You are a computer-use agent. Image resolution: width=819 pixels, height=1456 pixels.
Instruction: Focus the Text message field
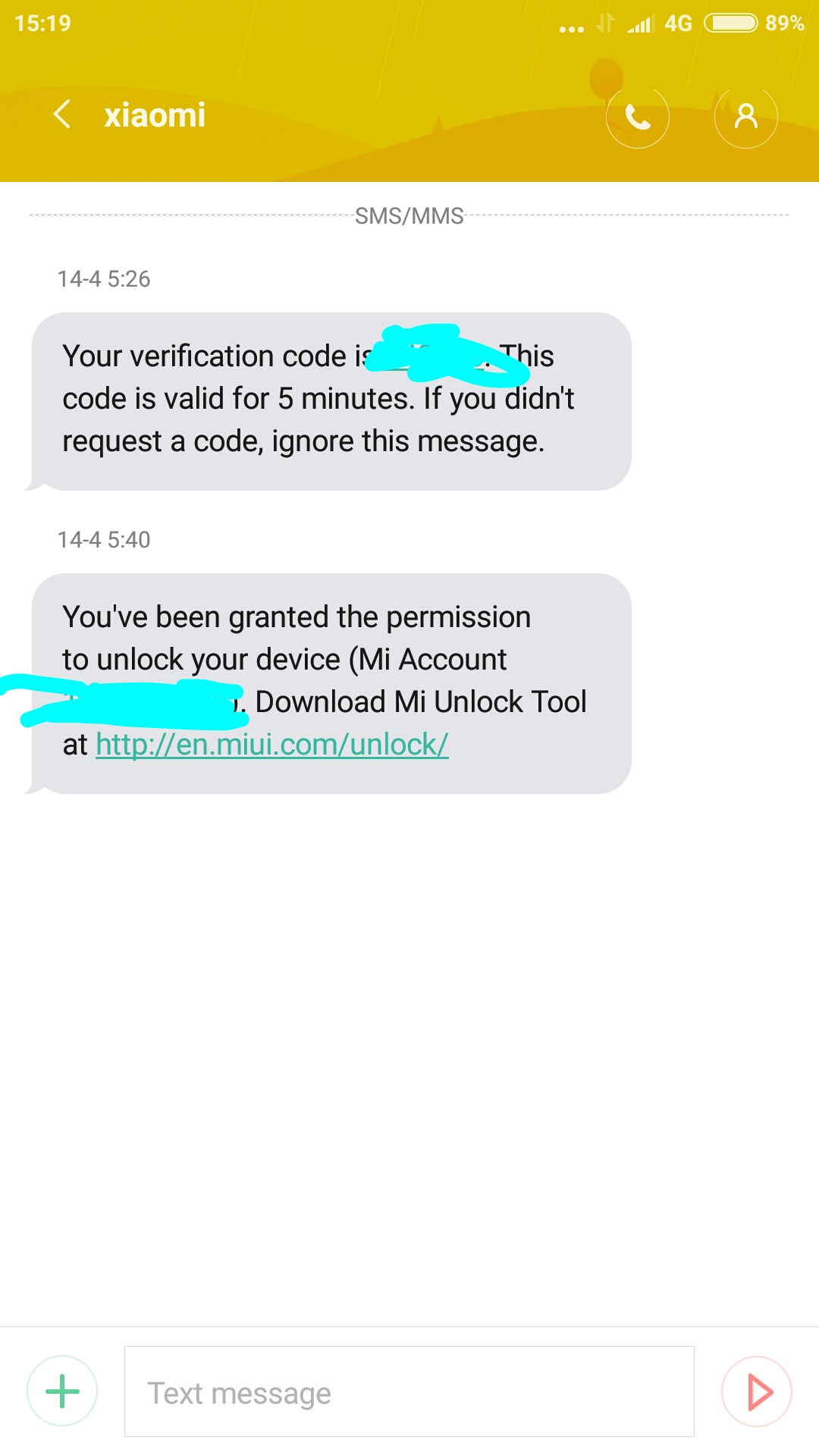tap(409, 1392)
